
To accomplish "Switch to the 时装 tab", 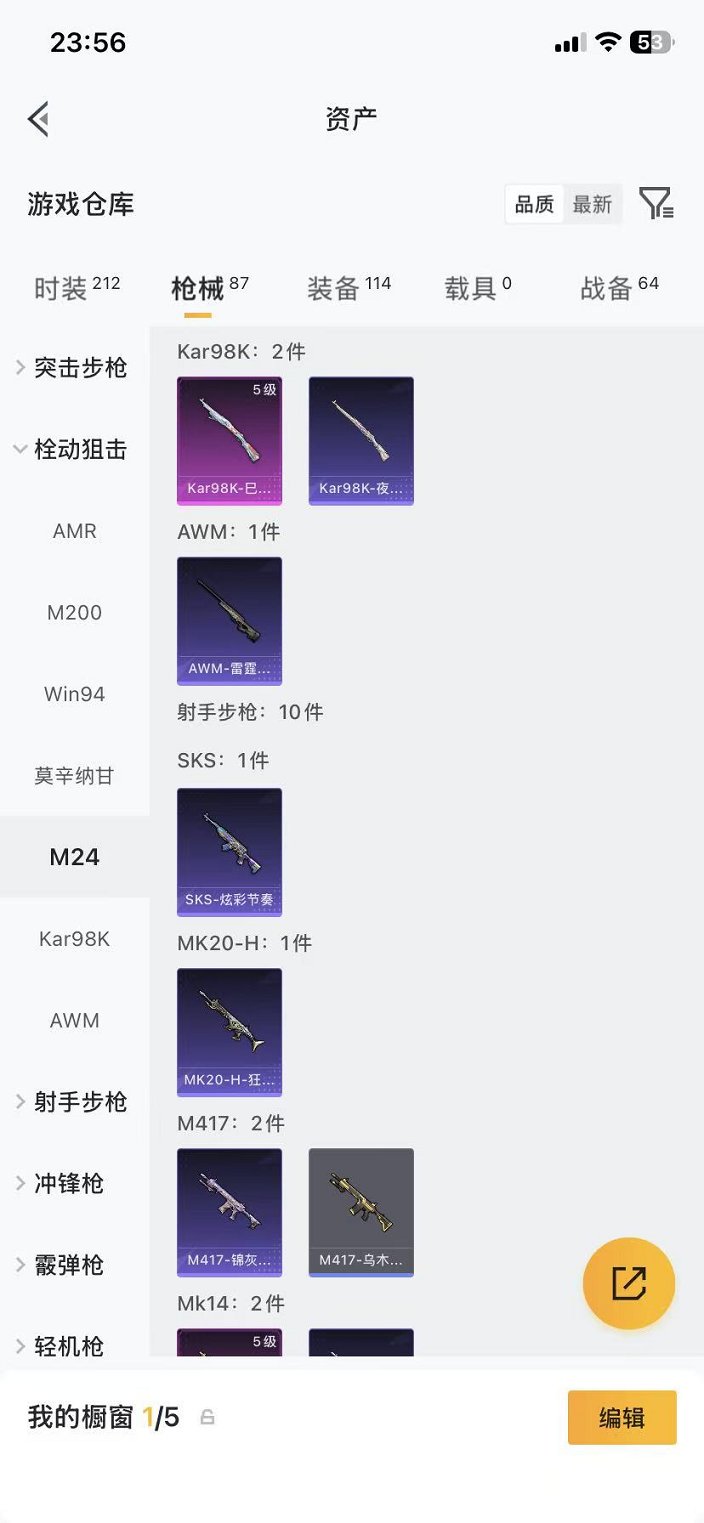I will [76, 288].
